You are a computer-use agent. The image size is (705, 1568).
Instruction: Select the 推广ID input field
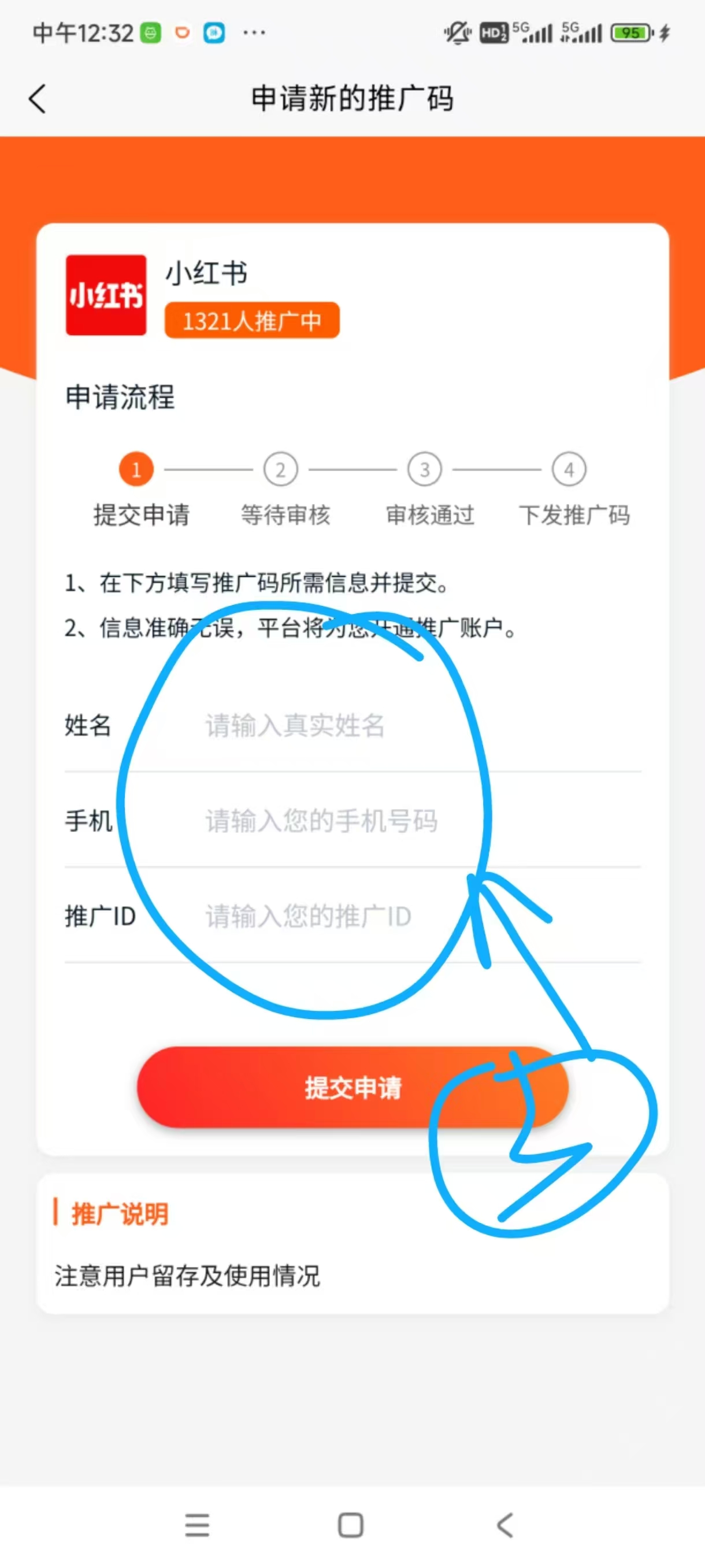pos(421,916)
